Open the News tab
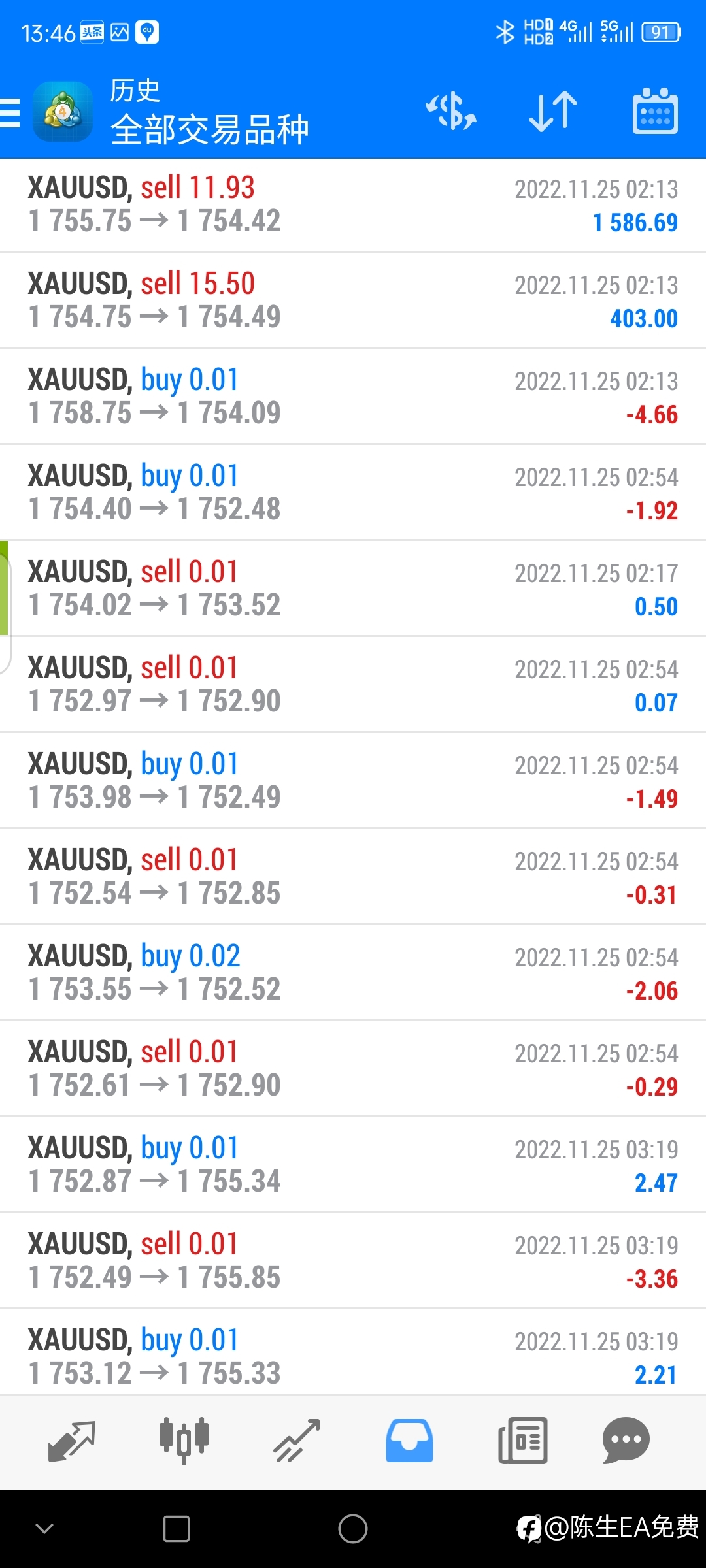This screenshot has width=706, height=1568. [522, 1441]
